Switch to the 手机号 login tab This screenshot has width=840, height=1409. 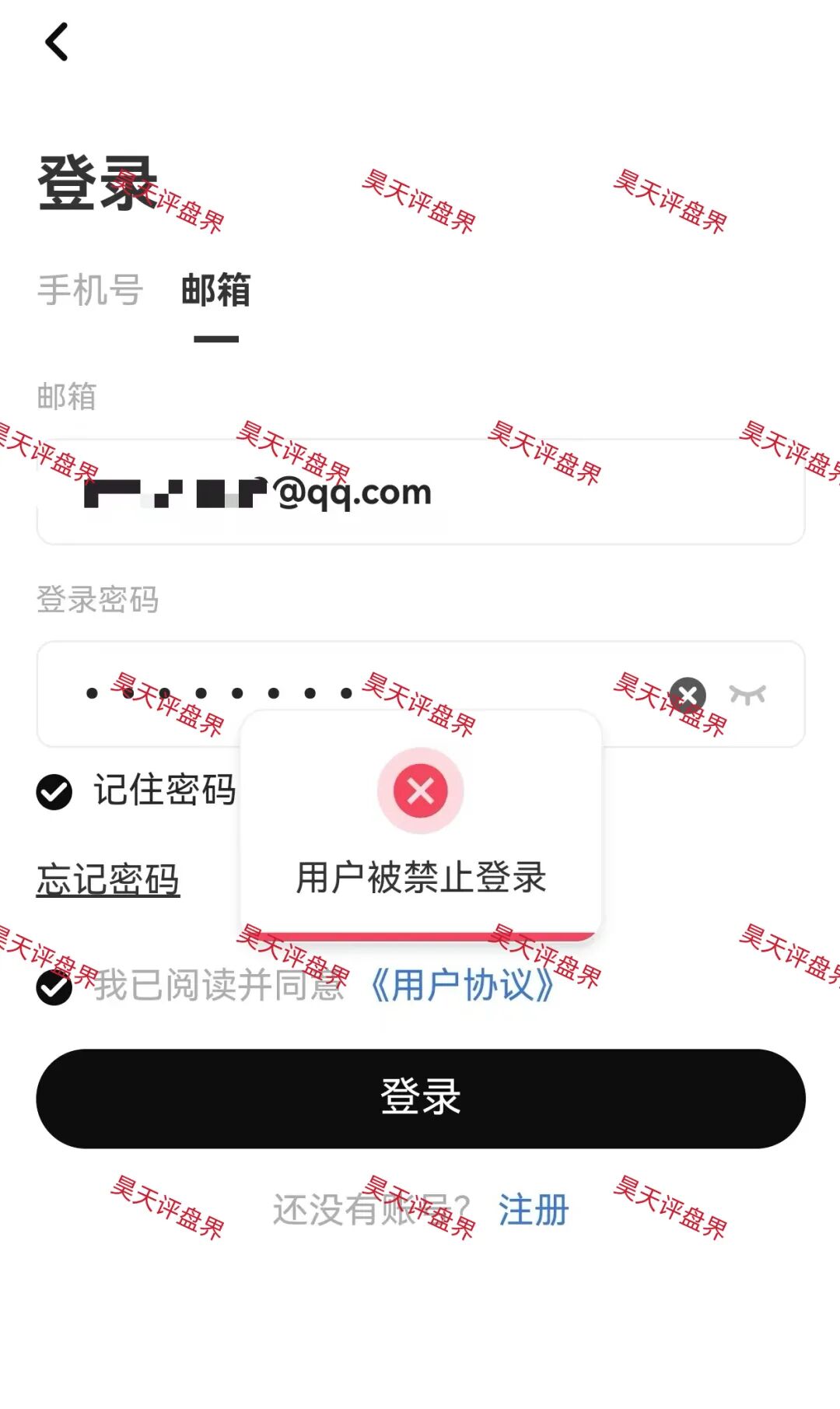90,290
